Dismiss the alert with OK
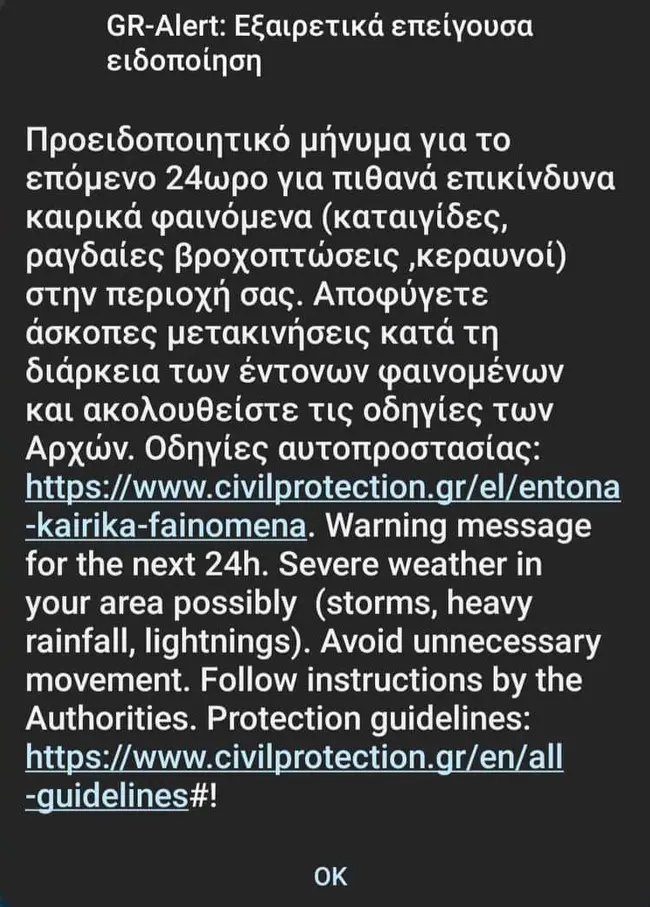 tap(330, 877)
